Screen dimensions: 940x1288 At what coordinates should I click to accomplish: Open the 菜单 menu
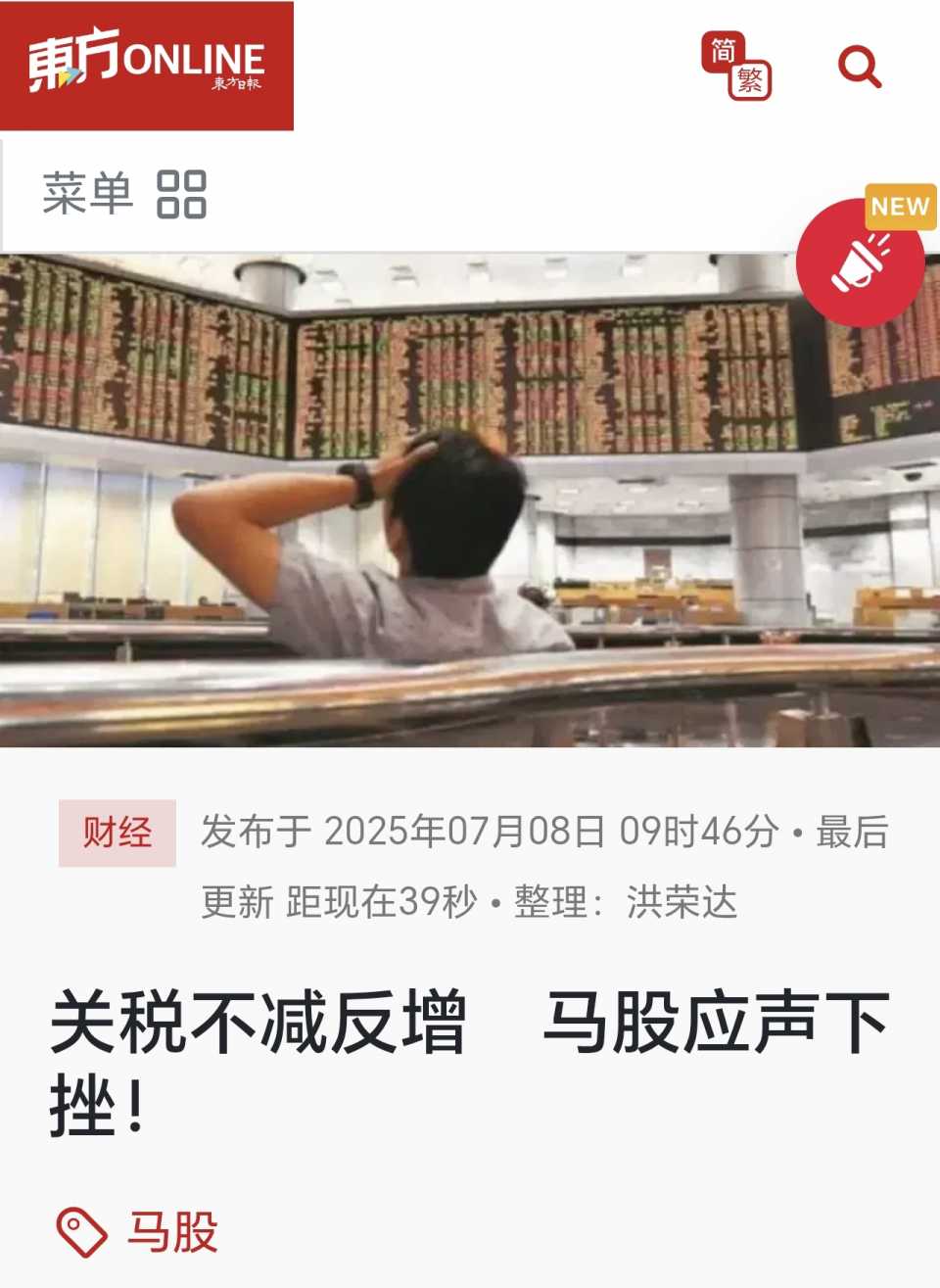click(x=124, y=194)
